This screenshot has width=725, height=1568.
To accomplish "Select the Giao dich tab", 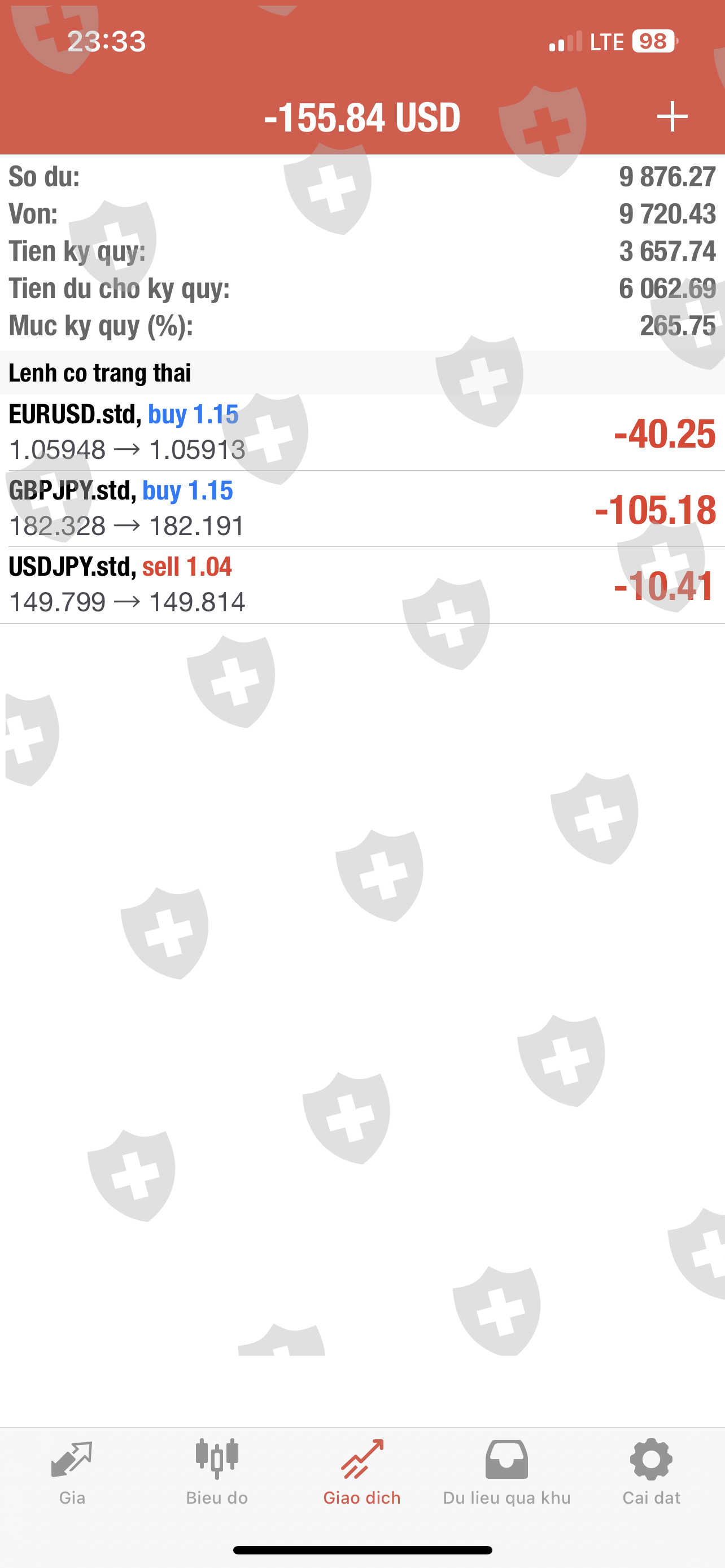I will click(361, 1473).
